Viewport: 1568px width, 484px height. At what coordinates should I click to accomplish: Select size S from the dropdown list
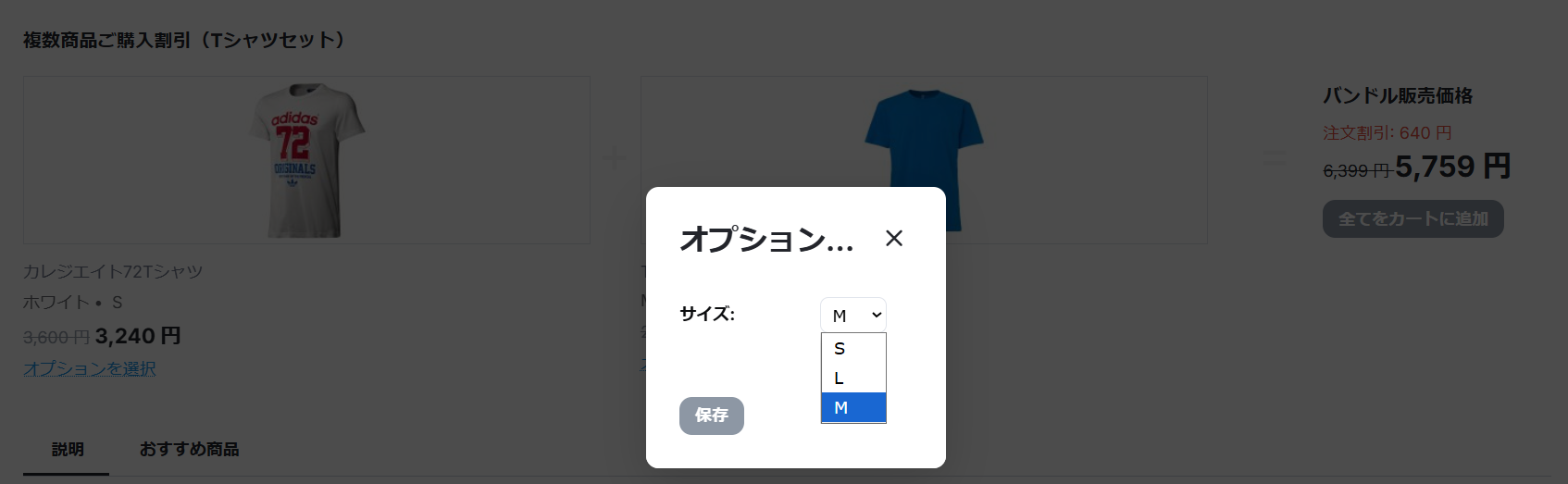(852, 349)
